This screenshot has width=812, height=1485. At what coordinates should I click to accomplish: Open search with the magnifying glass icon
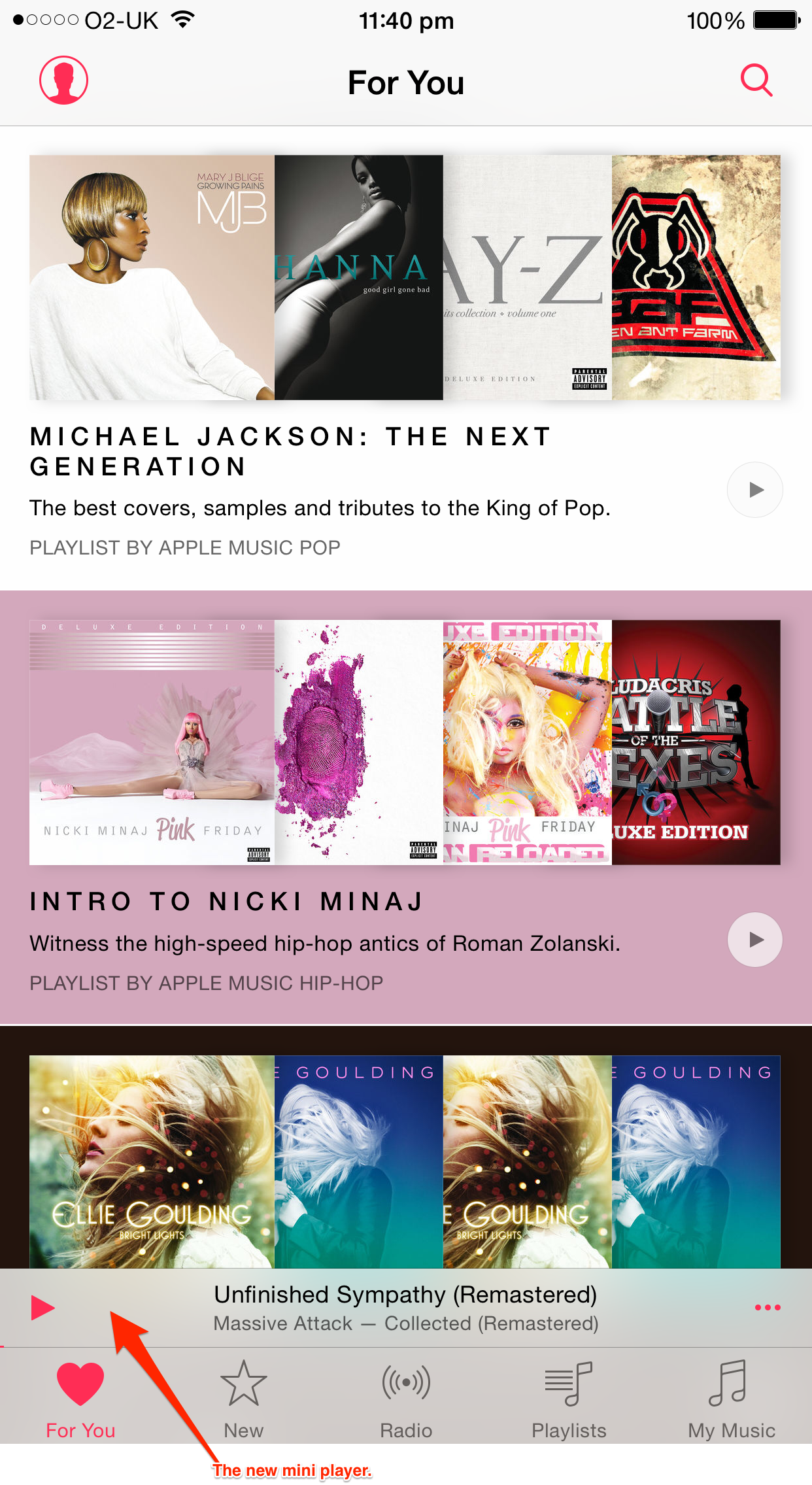(756, 80)
